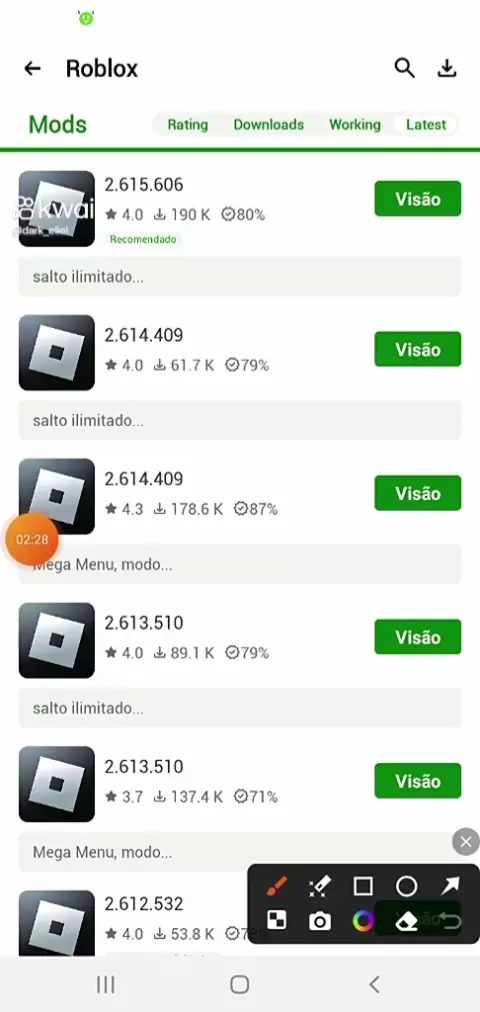Screen dimensions: 480x1012
Task: Tap Visão for version 2.615.606
Action: point(417,199)
